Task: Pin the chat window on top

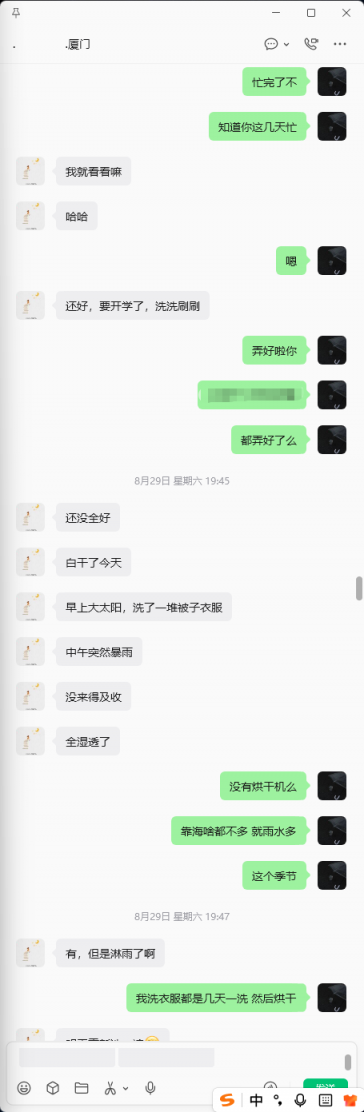Action: coord(17,13)
